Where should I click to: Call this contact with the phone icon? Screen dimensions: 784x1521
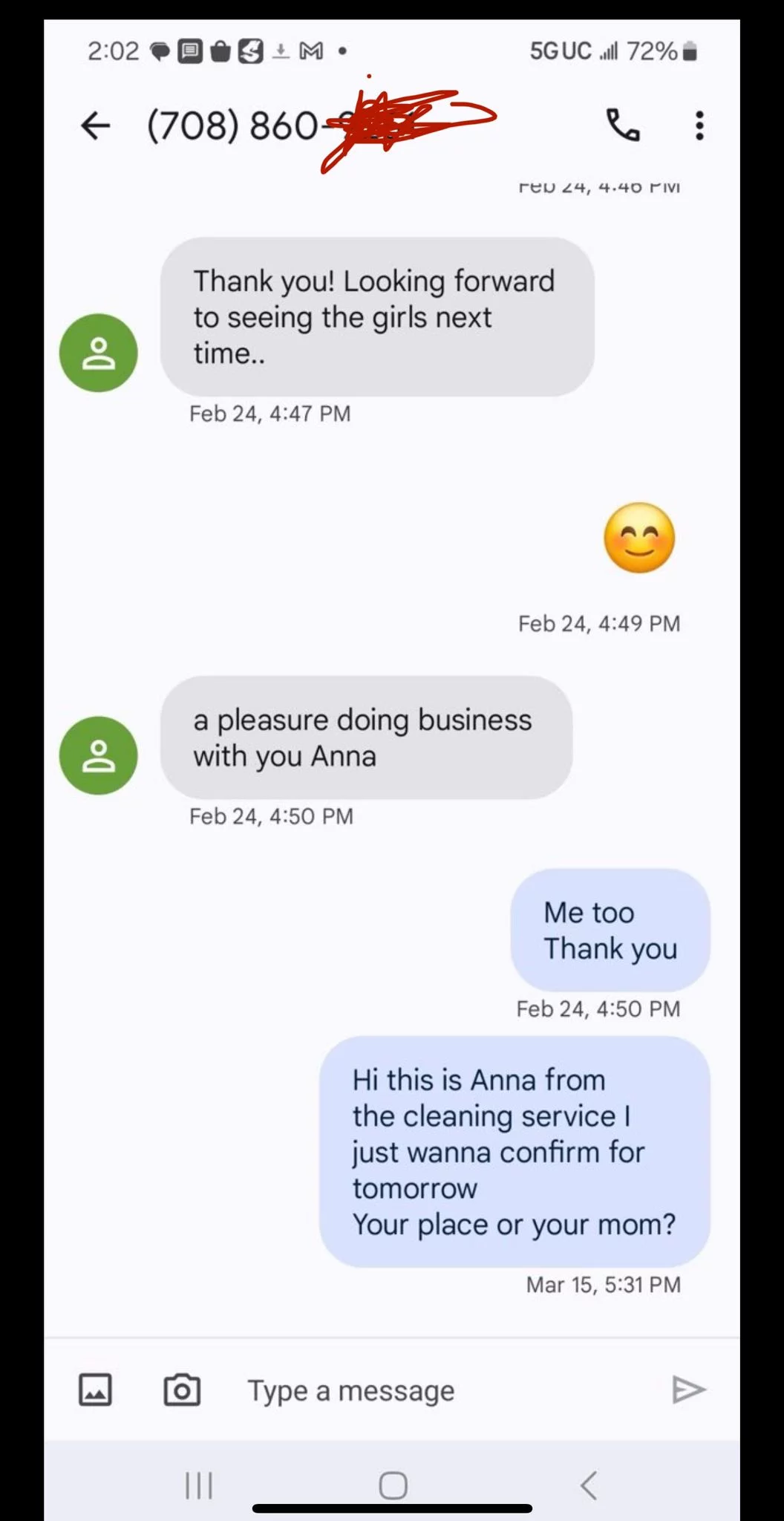[x=623, y=126]
